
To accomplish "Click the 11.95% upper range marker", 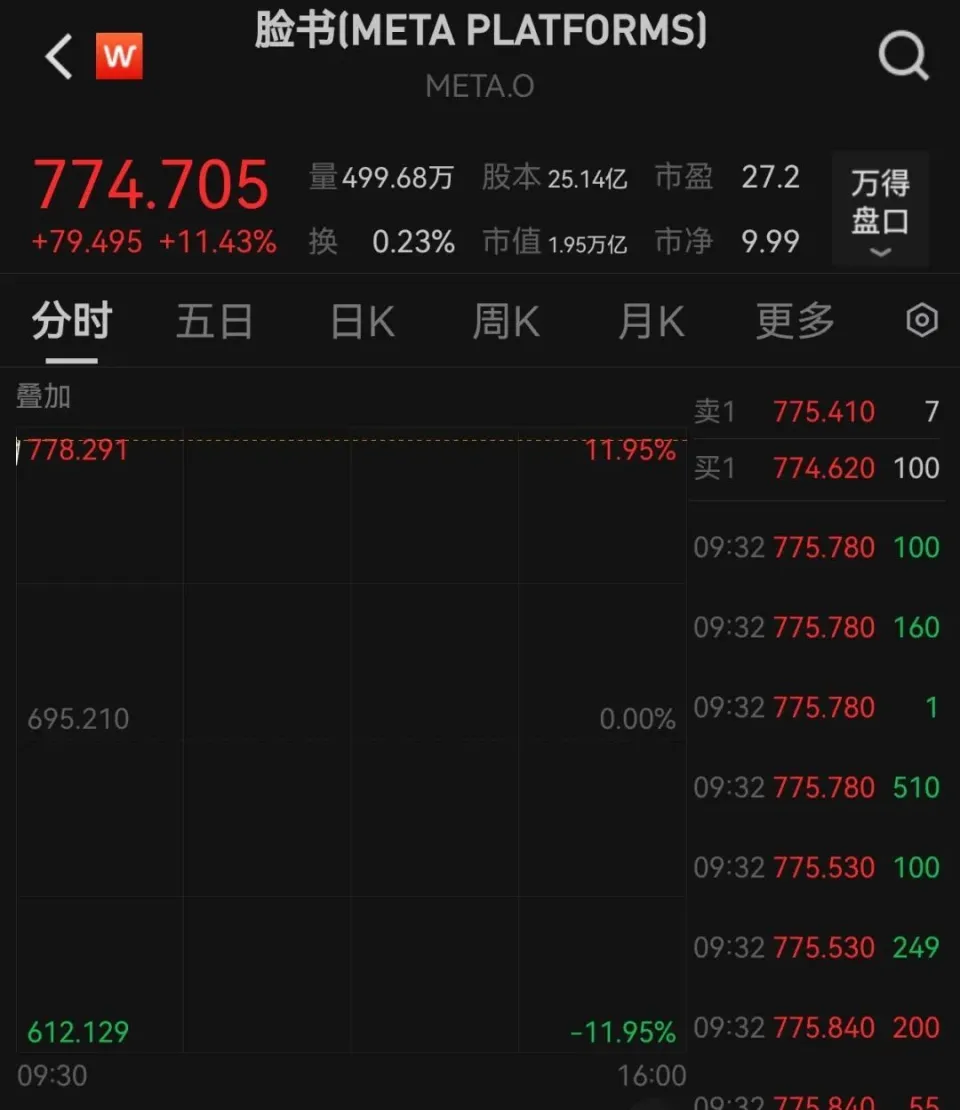I will [632, 450].
